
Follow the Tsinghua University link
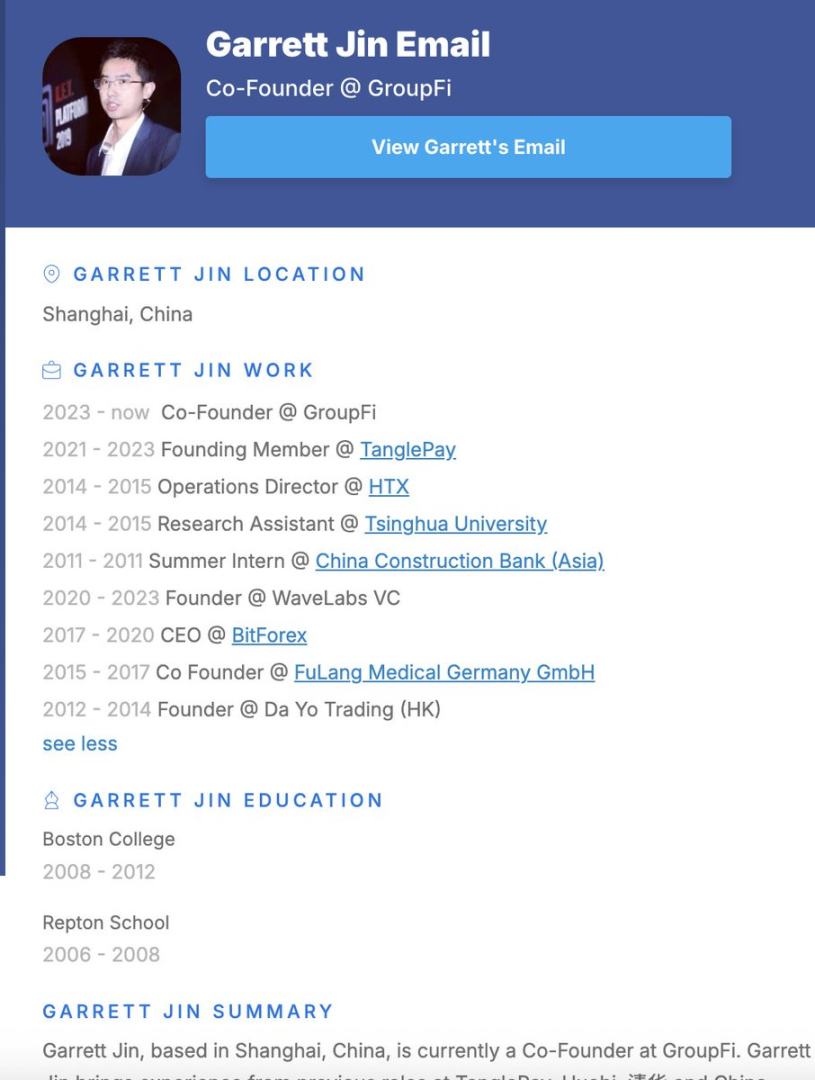455,524
